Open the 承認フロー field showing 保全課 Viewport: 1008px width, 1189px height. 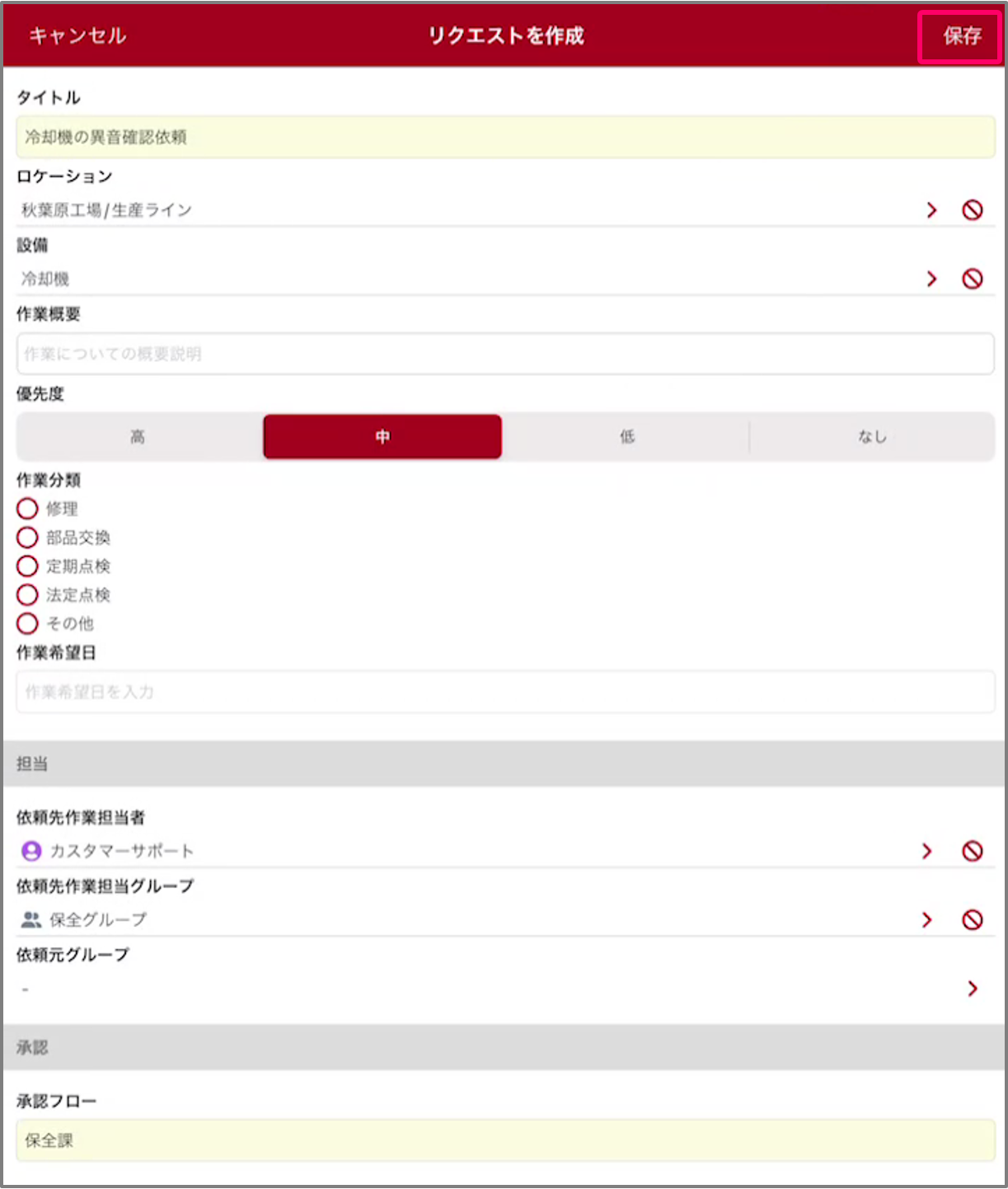pyautogui.click(x=504, y=1141)
